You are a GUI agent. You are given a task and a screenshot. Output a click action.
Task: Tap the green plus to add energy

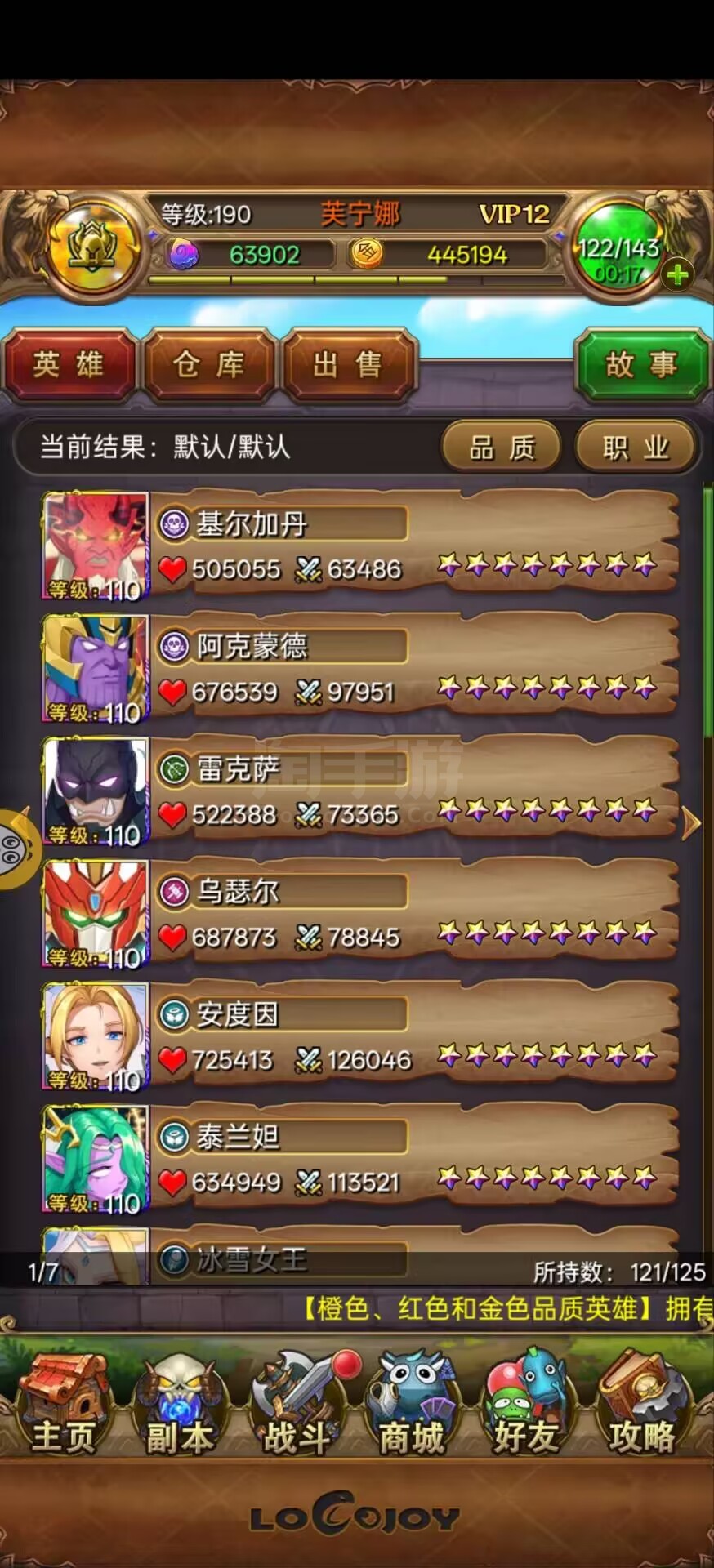pyautogui.click(x=677, y=275)
